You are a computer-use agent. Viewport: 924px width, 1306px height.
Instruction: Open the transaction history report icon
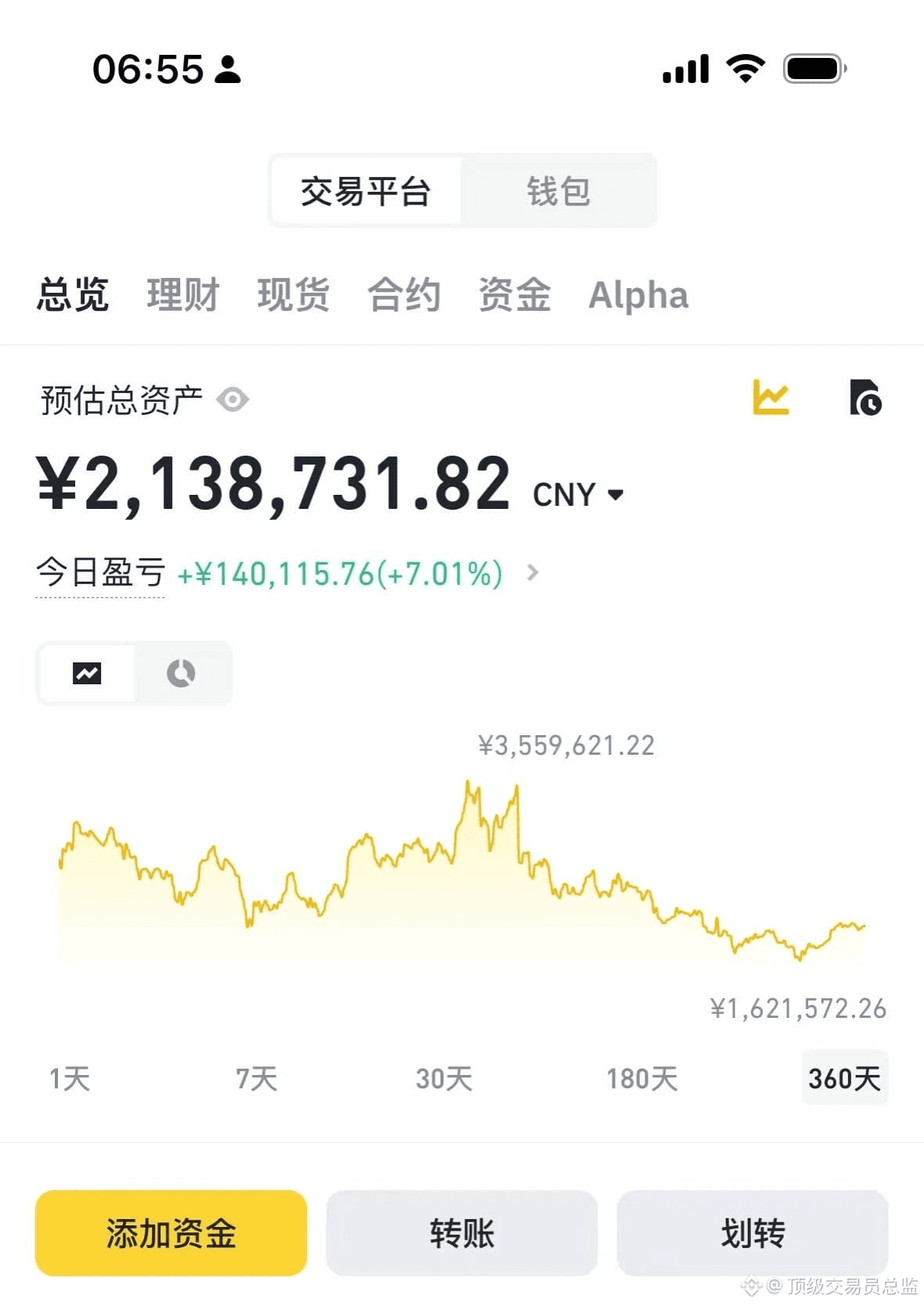[x=865, y=398]
